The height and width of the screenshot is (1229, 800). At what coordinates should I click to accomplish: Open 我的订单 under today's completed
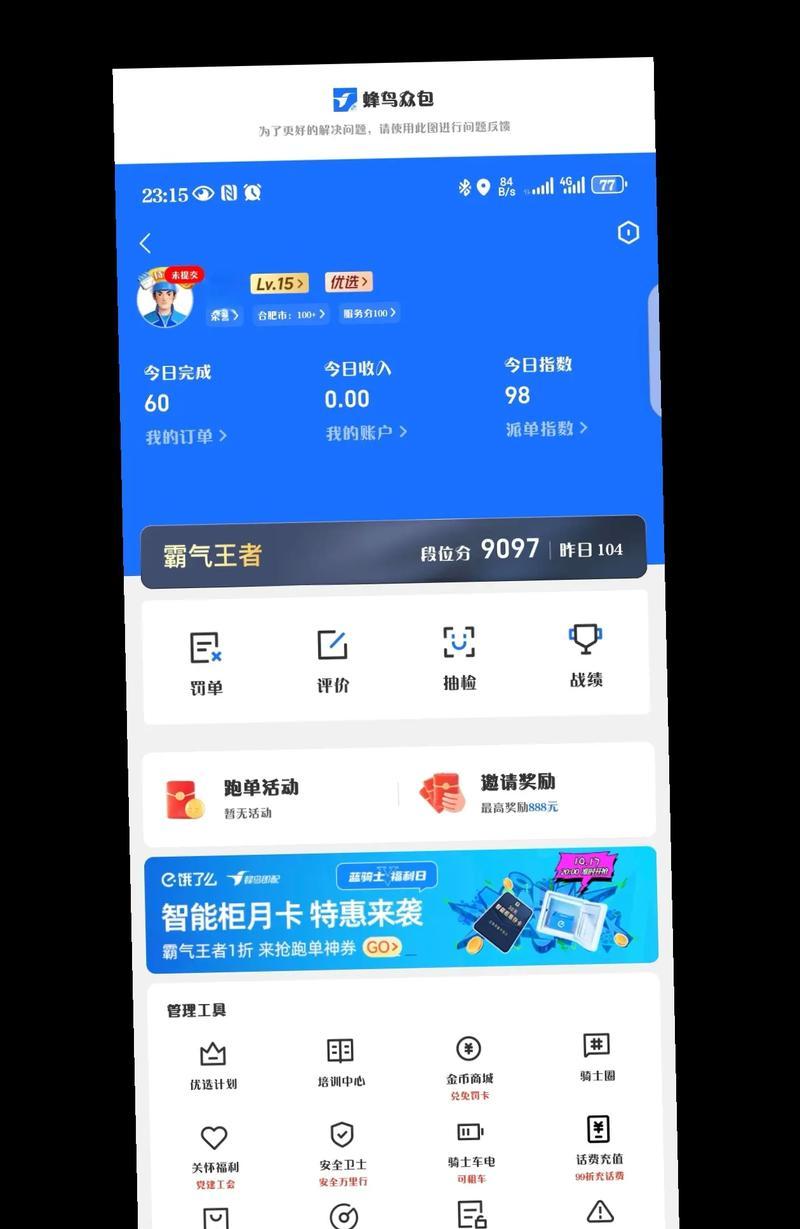pyautogui.click(x=186, y=437)
